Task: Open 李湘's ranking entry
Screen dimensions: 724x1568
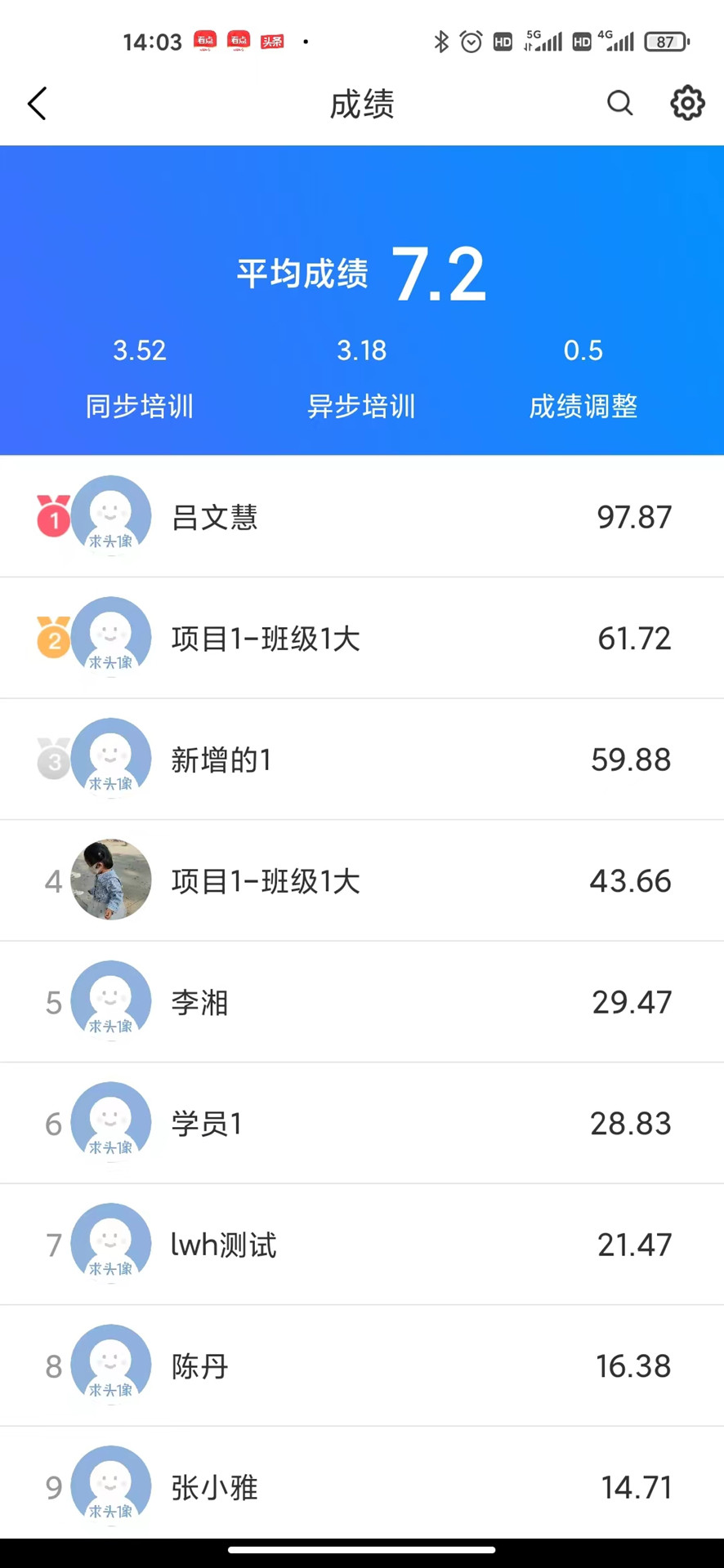Action: tap(362, 1002)
